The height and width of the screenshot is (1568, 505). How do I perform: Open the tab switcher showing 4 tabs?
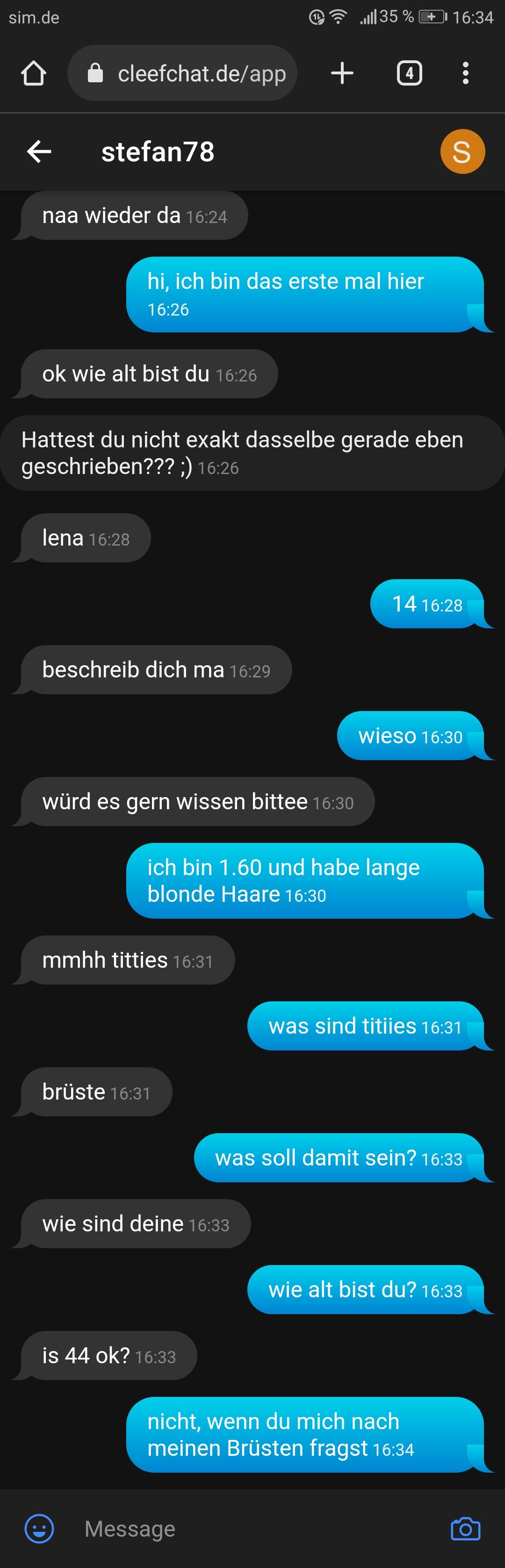tap(409, 74)
